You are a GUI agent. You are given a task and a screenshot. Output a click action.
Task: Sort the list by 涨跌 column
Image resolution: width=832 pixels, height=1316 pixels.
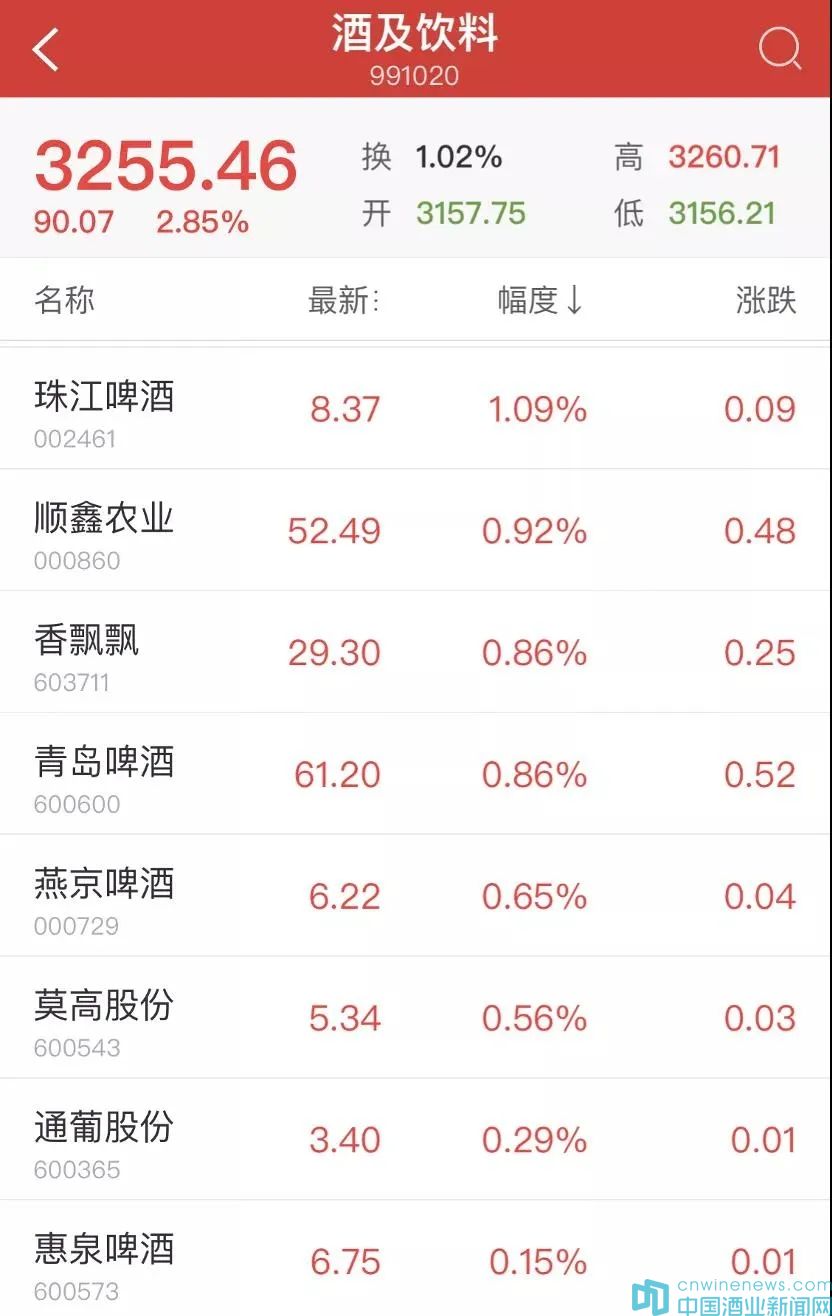pyautogui.click(x=766, y=300)
